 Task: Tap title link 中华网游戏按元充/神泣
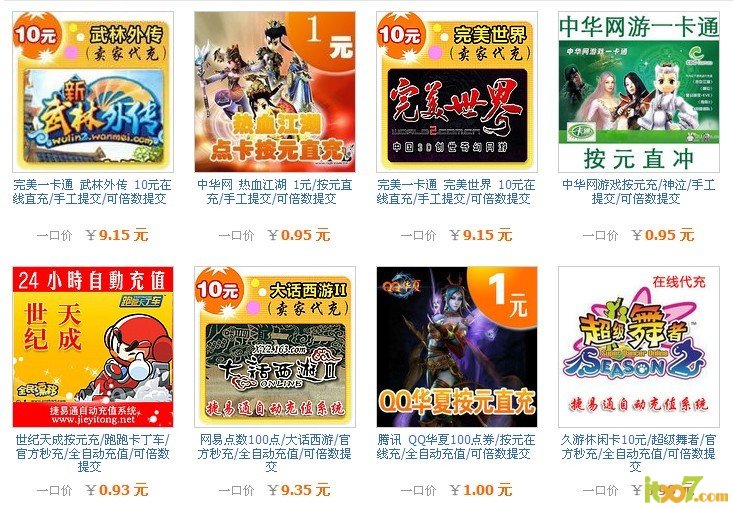click(638, 191)
